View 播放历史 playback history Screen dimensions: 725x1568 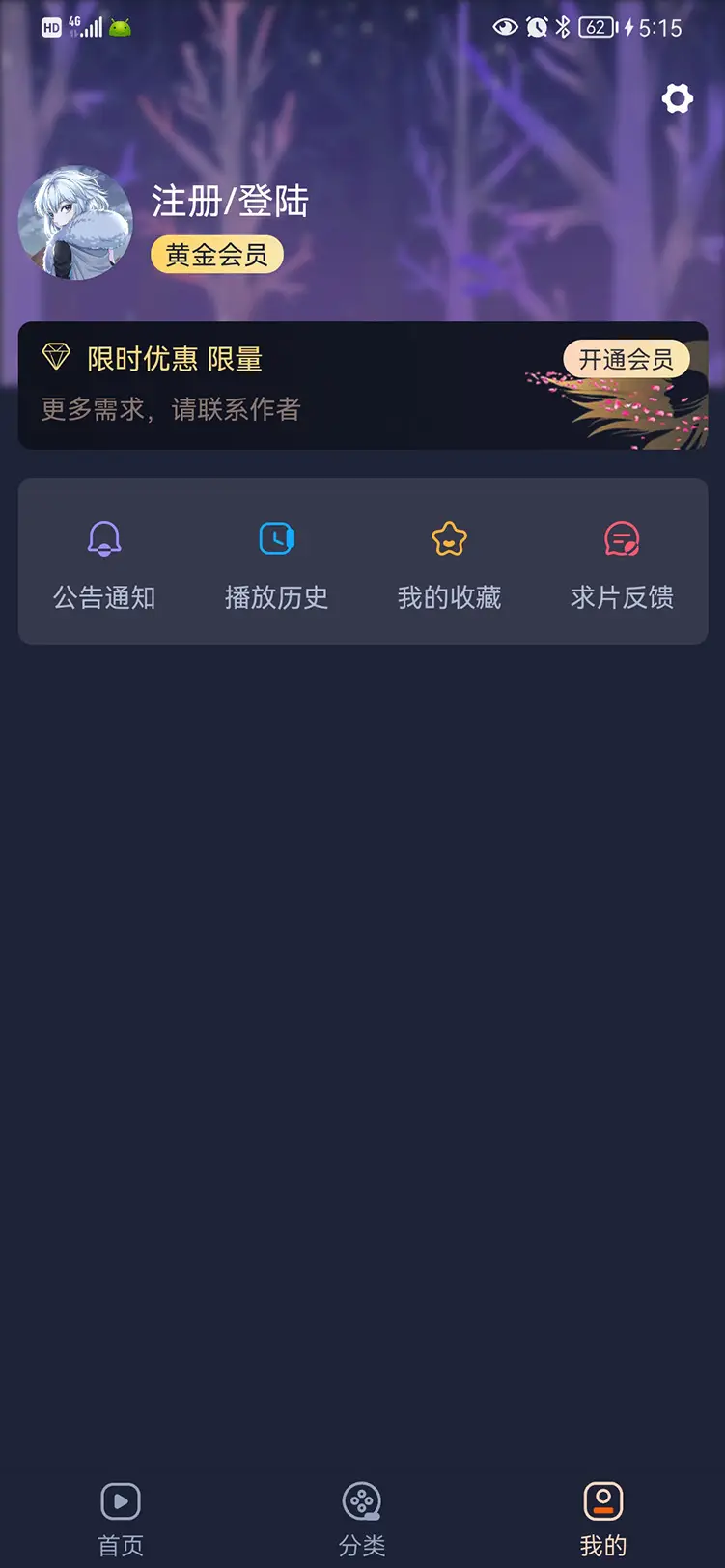[276, 564]
